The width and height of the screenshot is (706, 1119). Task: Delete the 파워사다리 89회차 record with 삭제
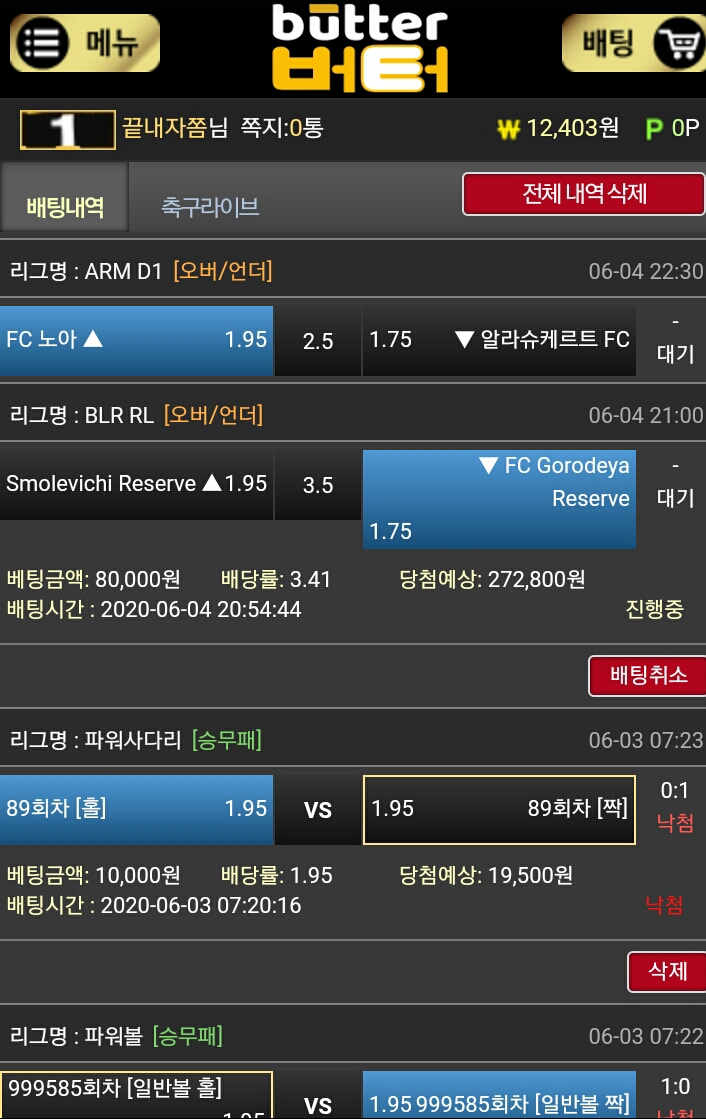(x=666, y=971)
